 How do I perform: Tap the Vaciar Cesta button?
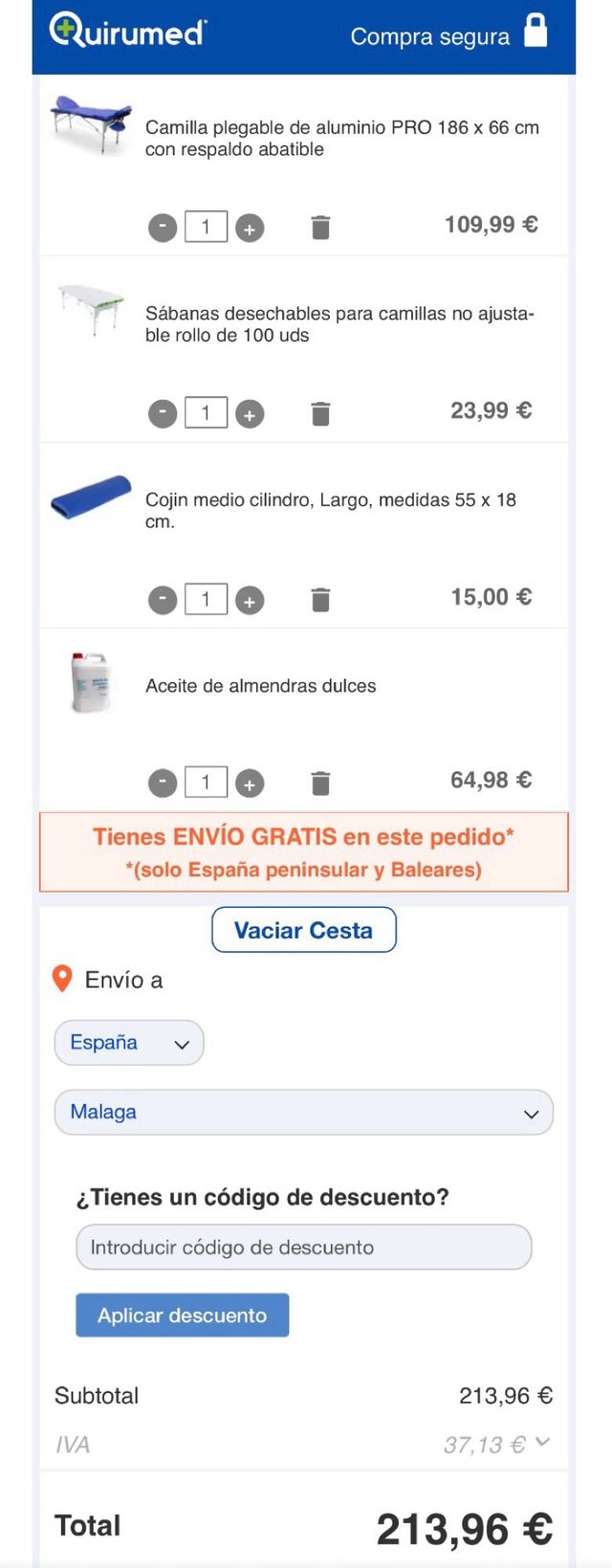[303, 930]
